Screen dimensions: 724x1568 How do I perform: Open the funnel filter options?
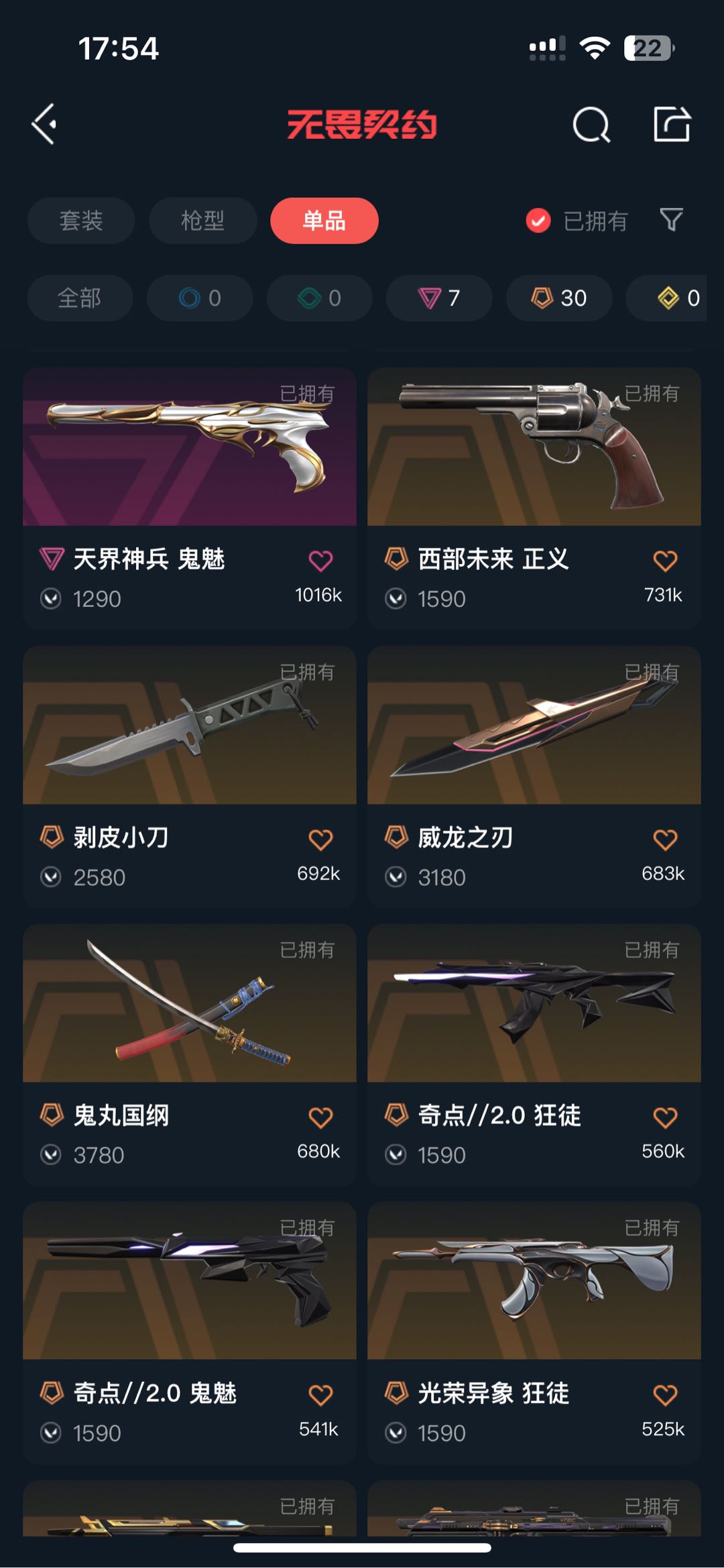coord(671,220)
